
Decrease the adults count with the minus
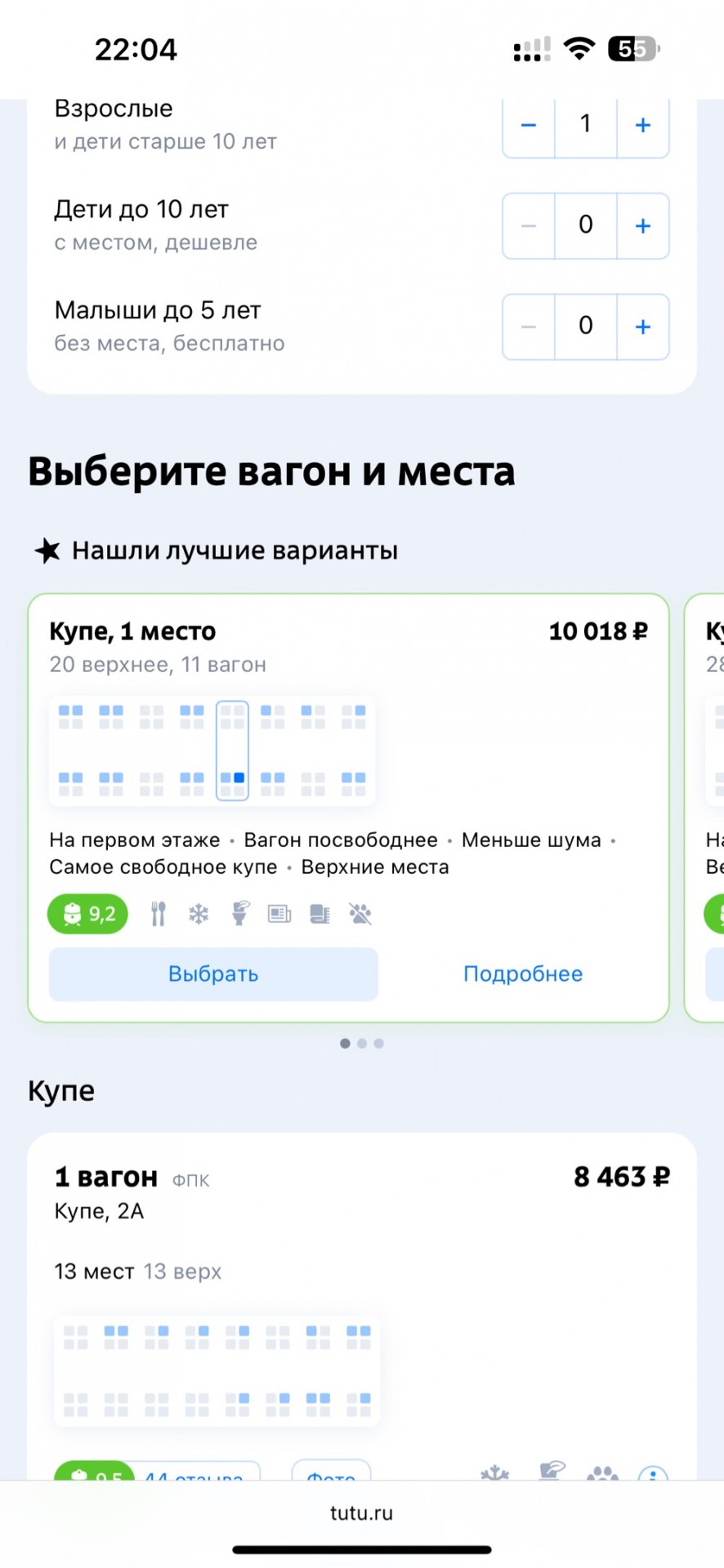[529, 125]
